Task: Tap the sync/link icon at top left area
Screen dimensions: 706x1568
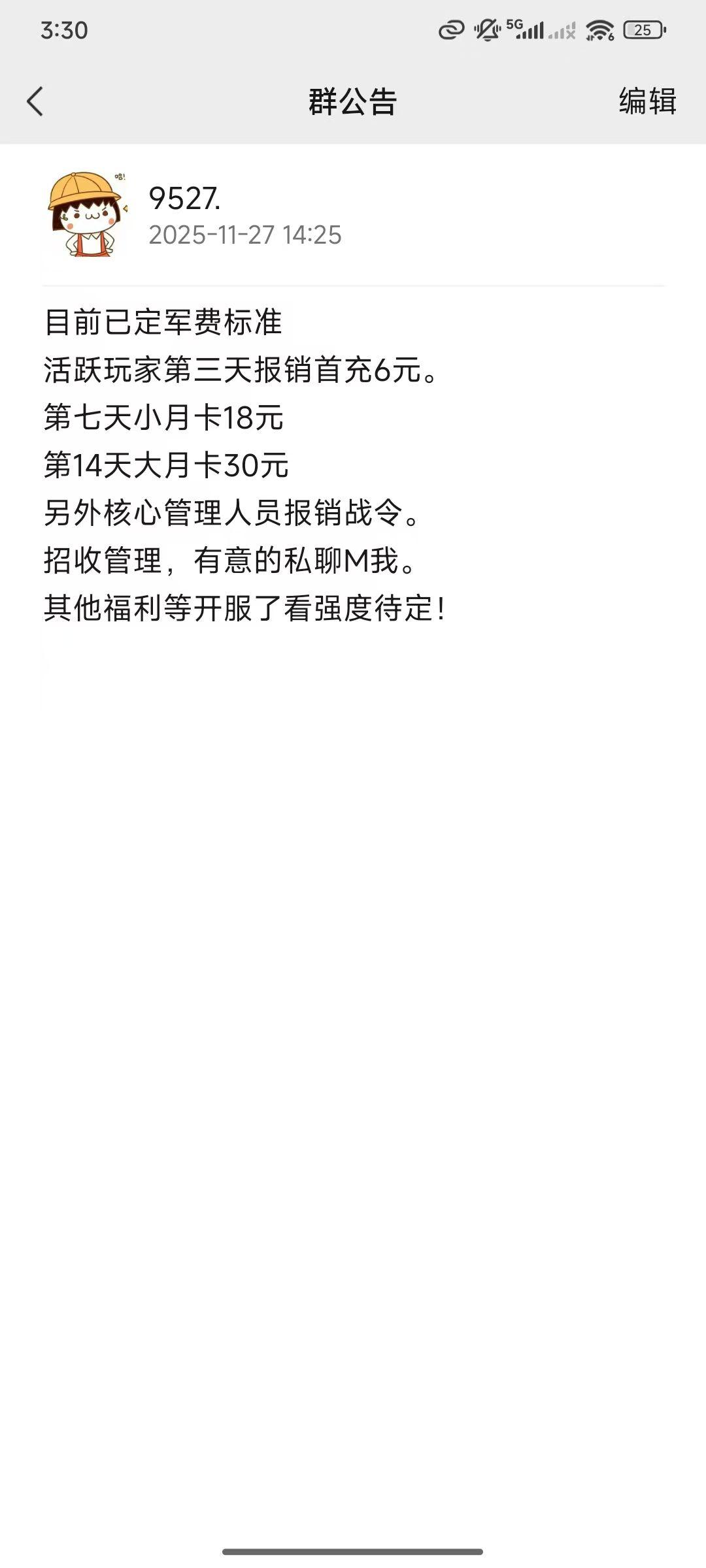Action: [x=448, y=27]
